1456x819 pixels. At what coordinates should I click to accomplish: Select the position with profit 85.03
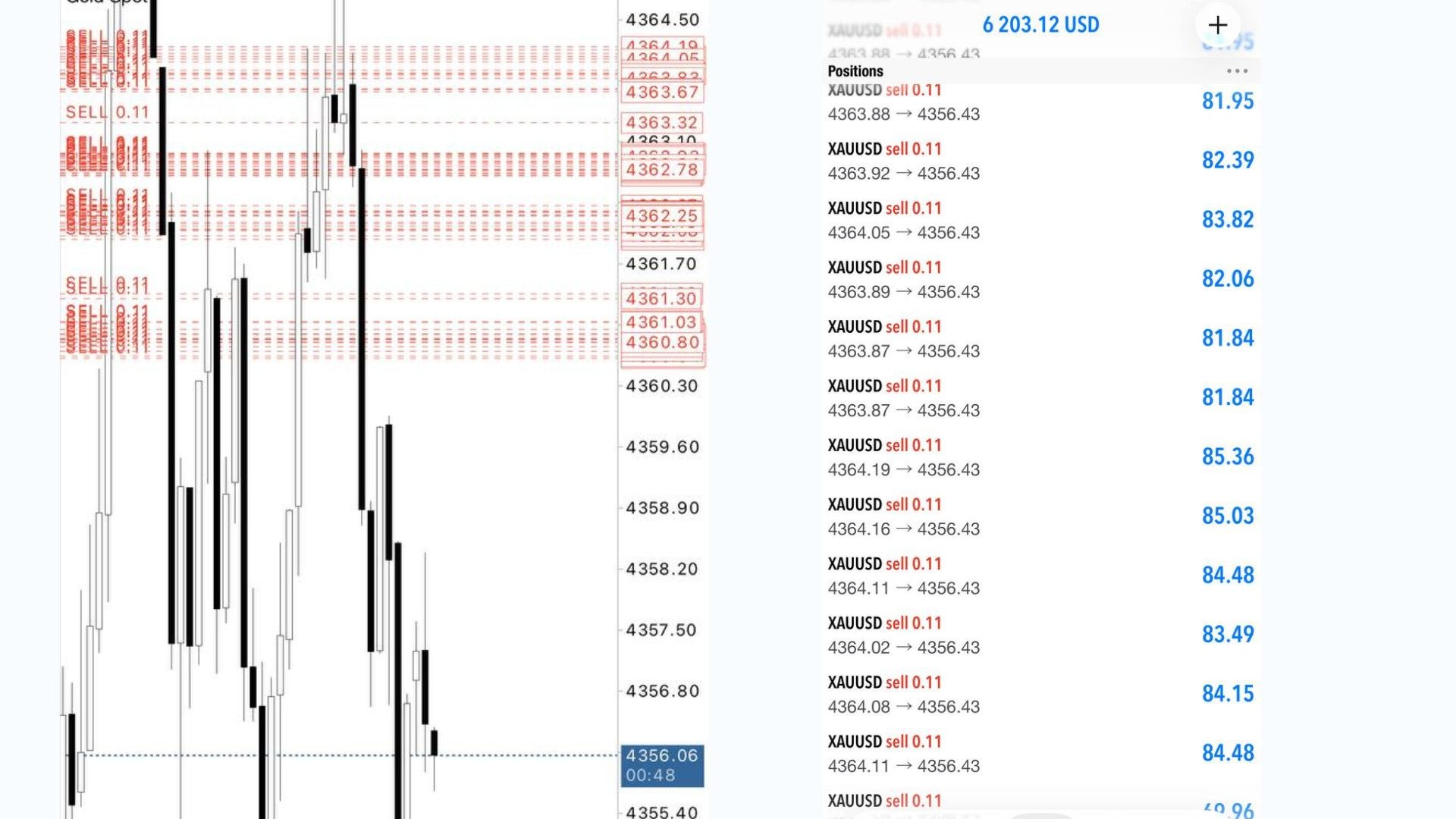pos(1040,516)
